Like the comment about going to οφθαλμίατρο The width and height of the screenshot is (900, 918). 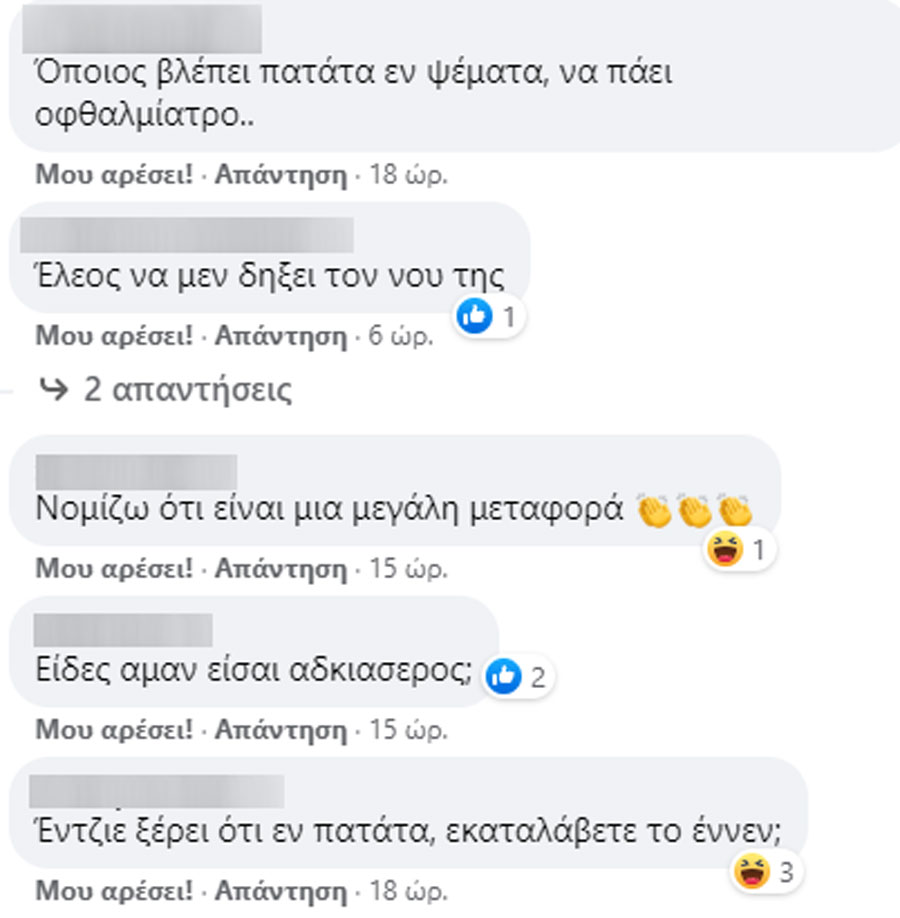click(114, 175)
